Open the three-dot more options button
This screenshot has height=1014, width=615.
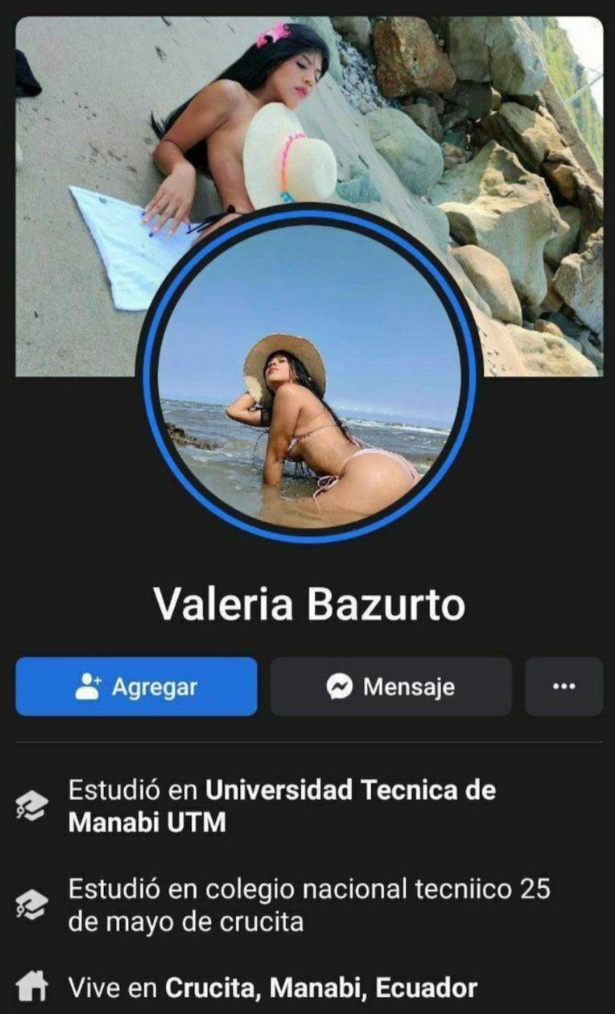click(x=564, y=686)
